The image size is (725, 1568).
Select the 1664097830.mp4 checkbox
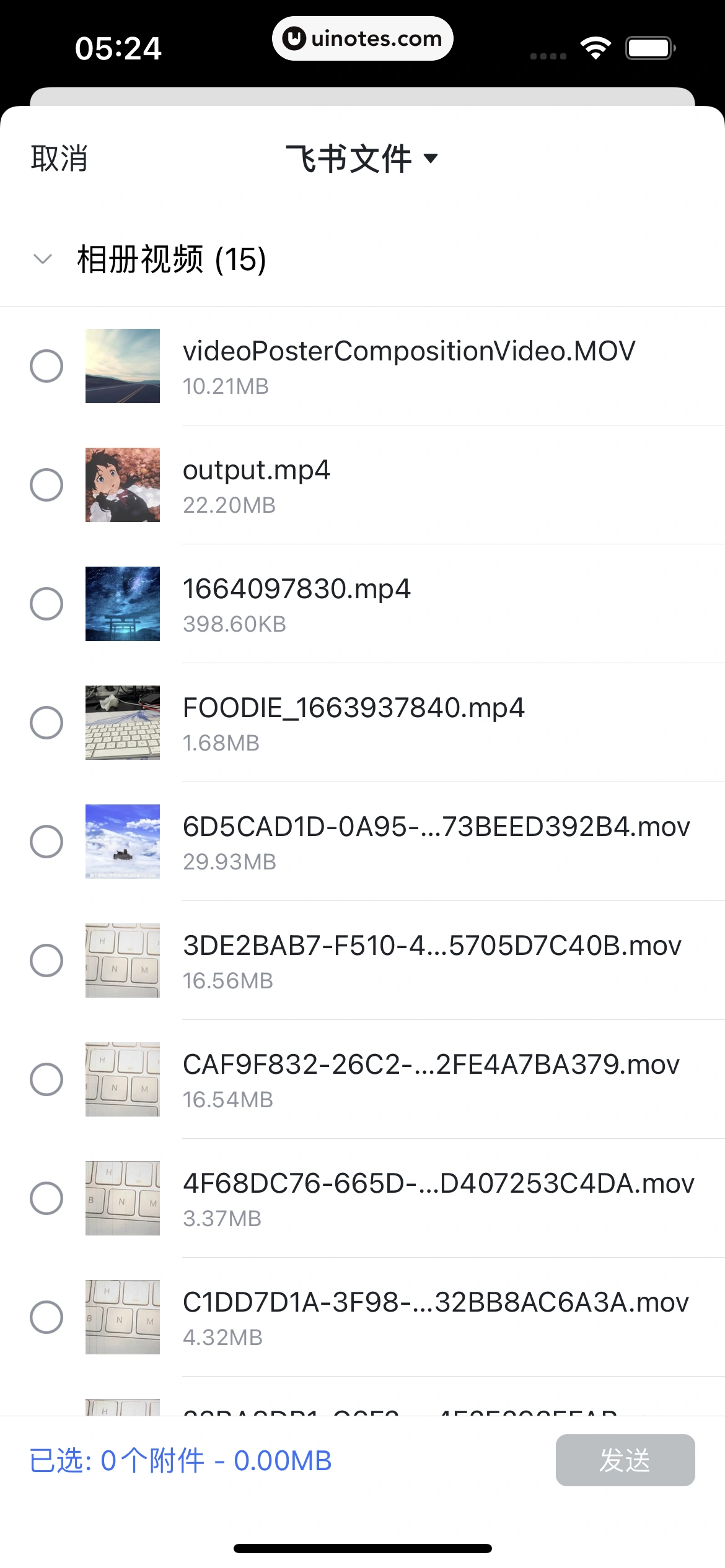tap(46, 603)
